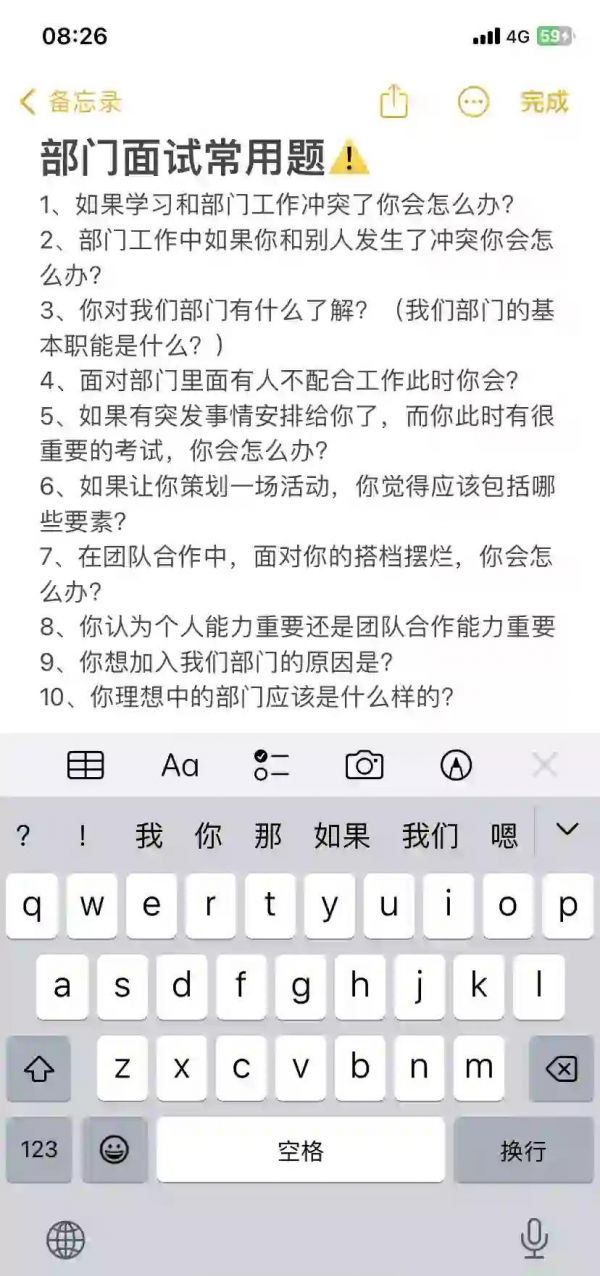Screen dimensions: 600x1276
Task: Close the formatting toolbar
Action: [545, 766]
